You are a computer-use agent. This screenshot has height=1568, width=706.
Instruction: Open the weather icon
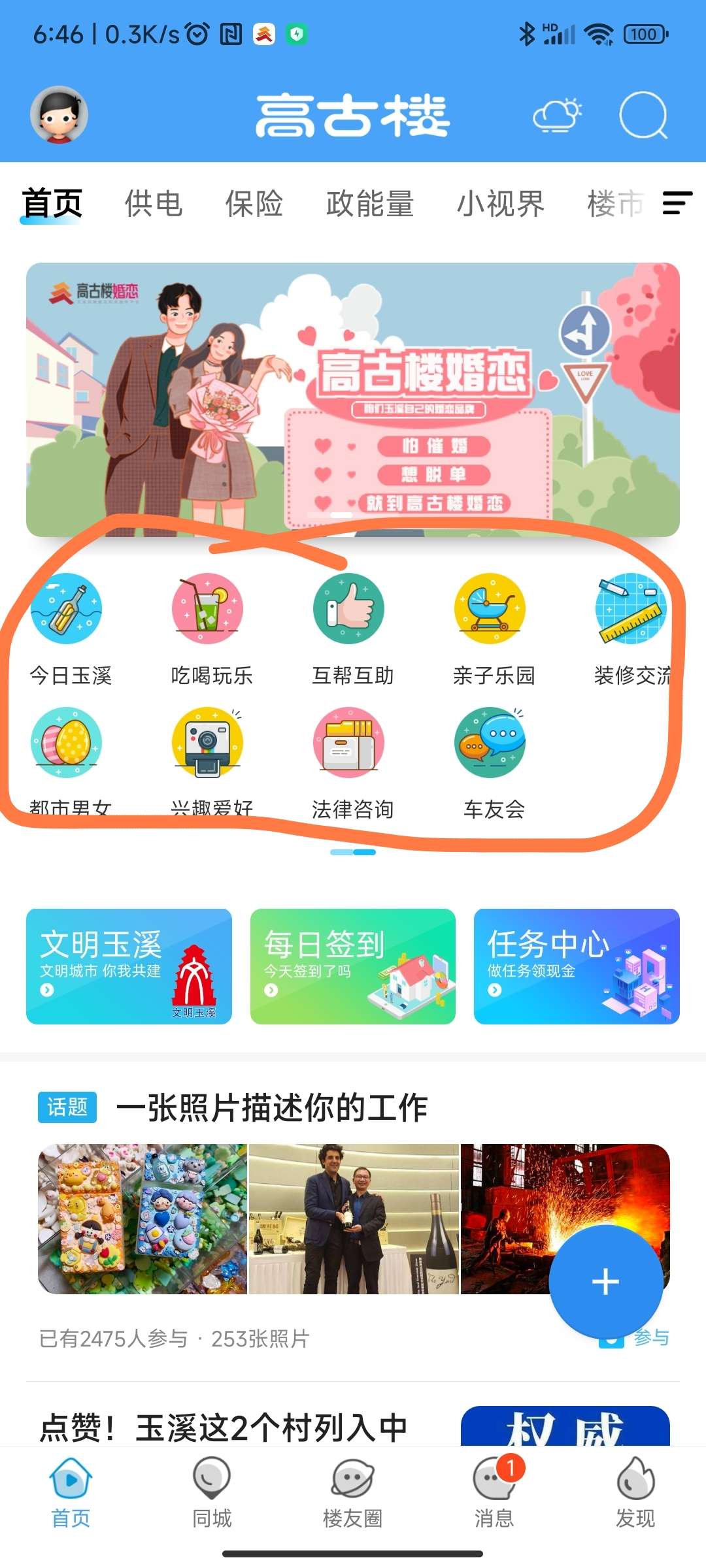pyautogui.click(x=557, y=116)
